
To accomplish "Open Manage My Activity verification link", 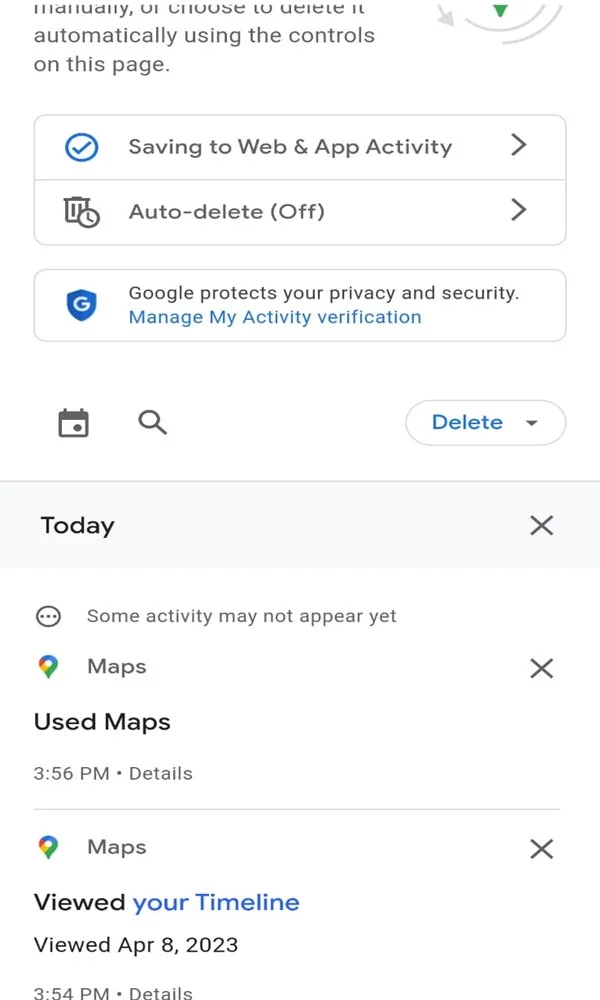I will 275,317.
